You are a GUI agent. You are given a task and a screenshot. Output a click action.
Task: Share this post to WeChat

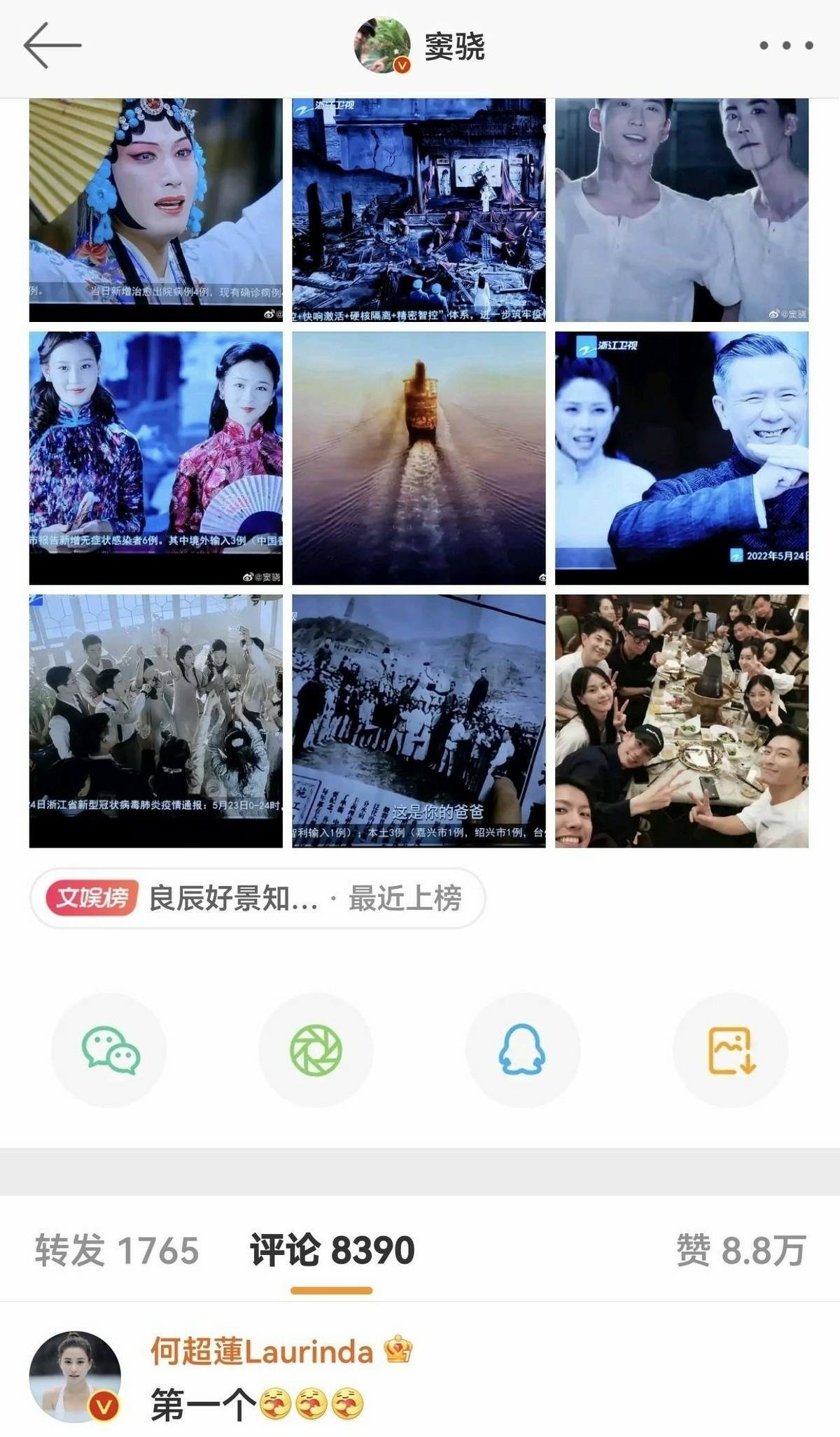click(109, 1049)
